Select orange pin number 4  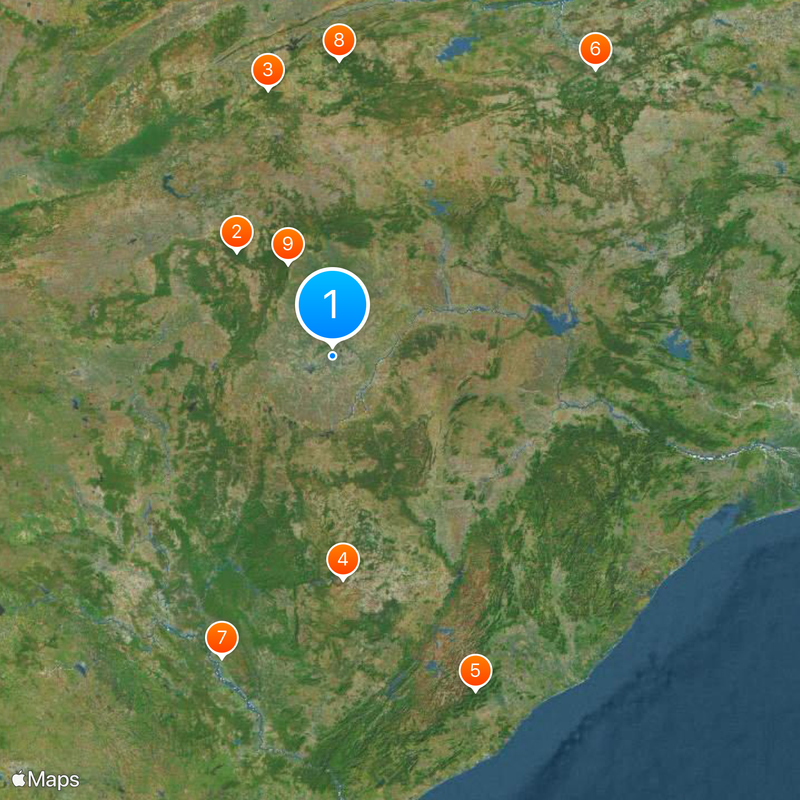[x=343, y=560]
